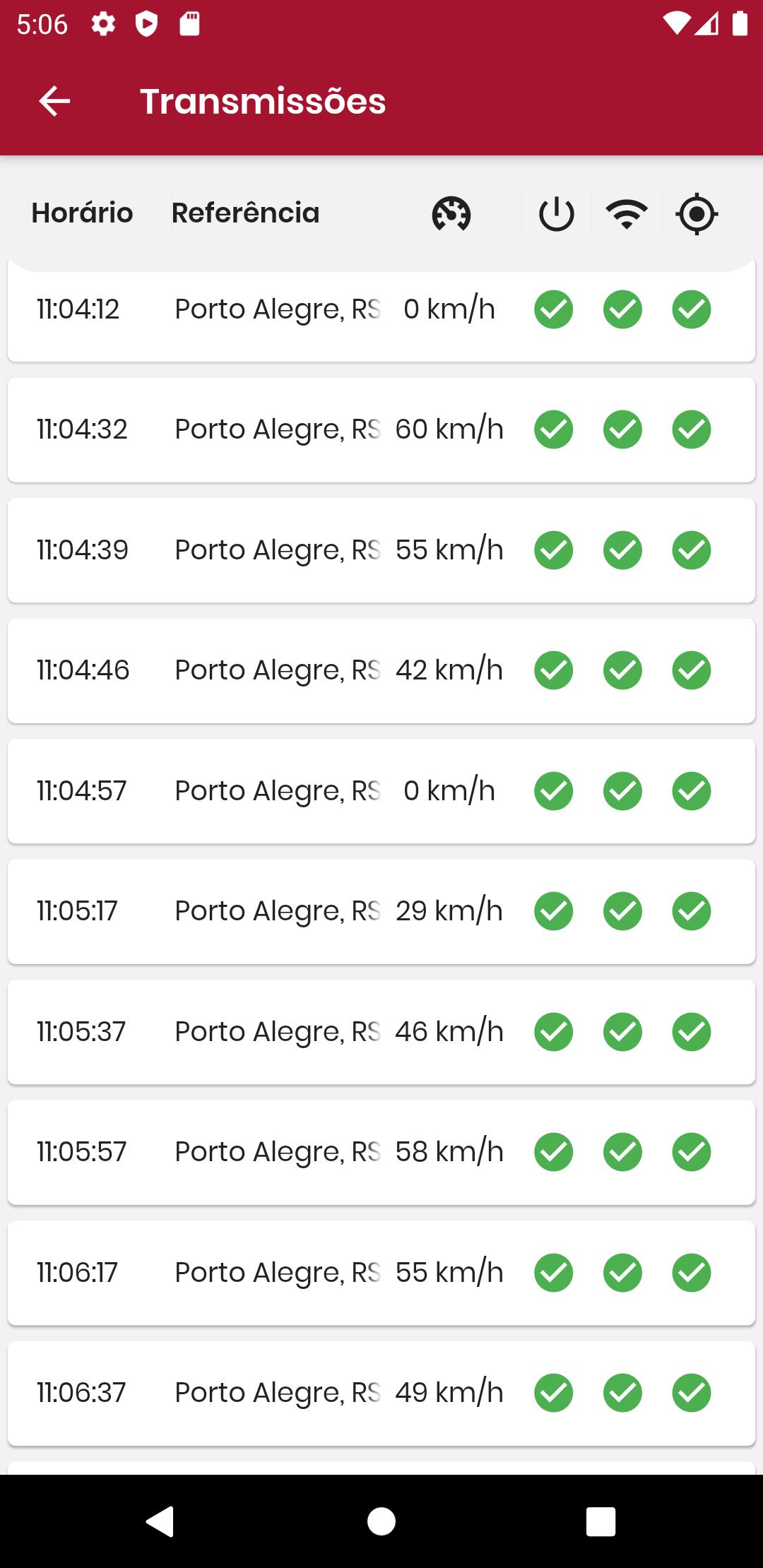Image resolution: width=763 pixels, height=1568 pixels.
Task: Select the 11:05:17 transmission at 29 km/h
Action: (381, 911)
